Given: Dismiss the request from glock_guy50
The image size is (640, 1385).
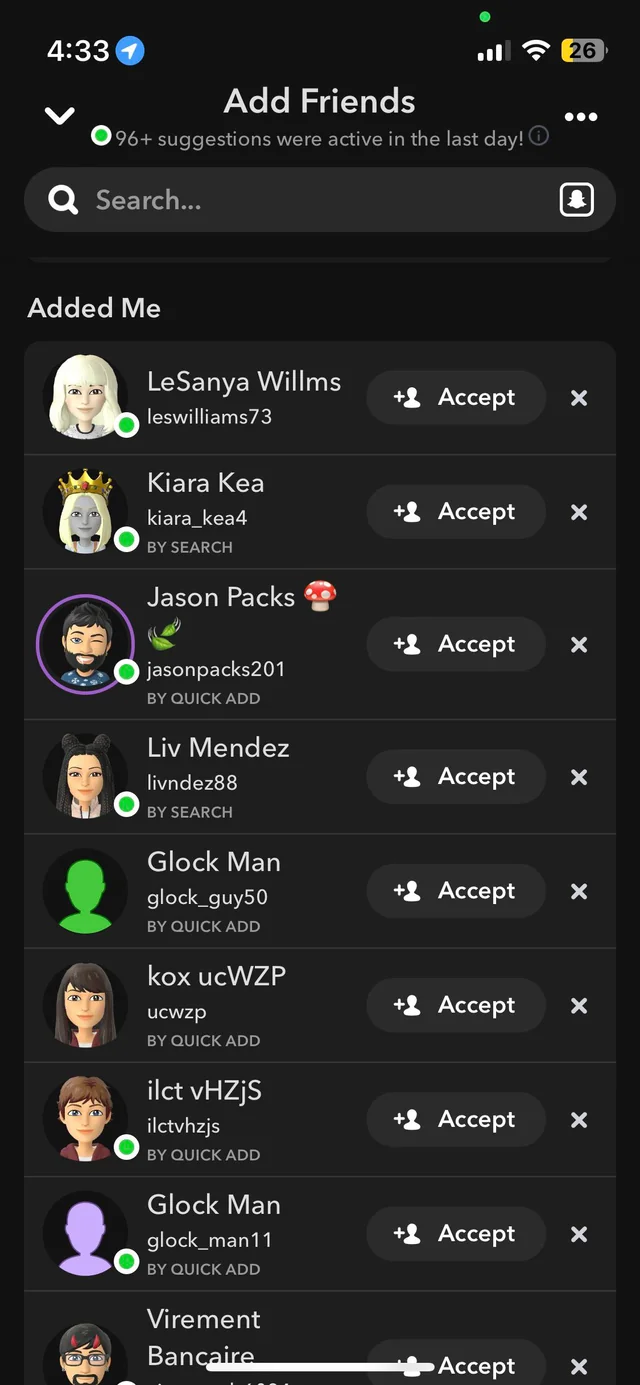Looking at the screenshot, I should 579,891.
